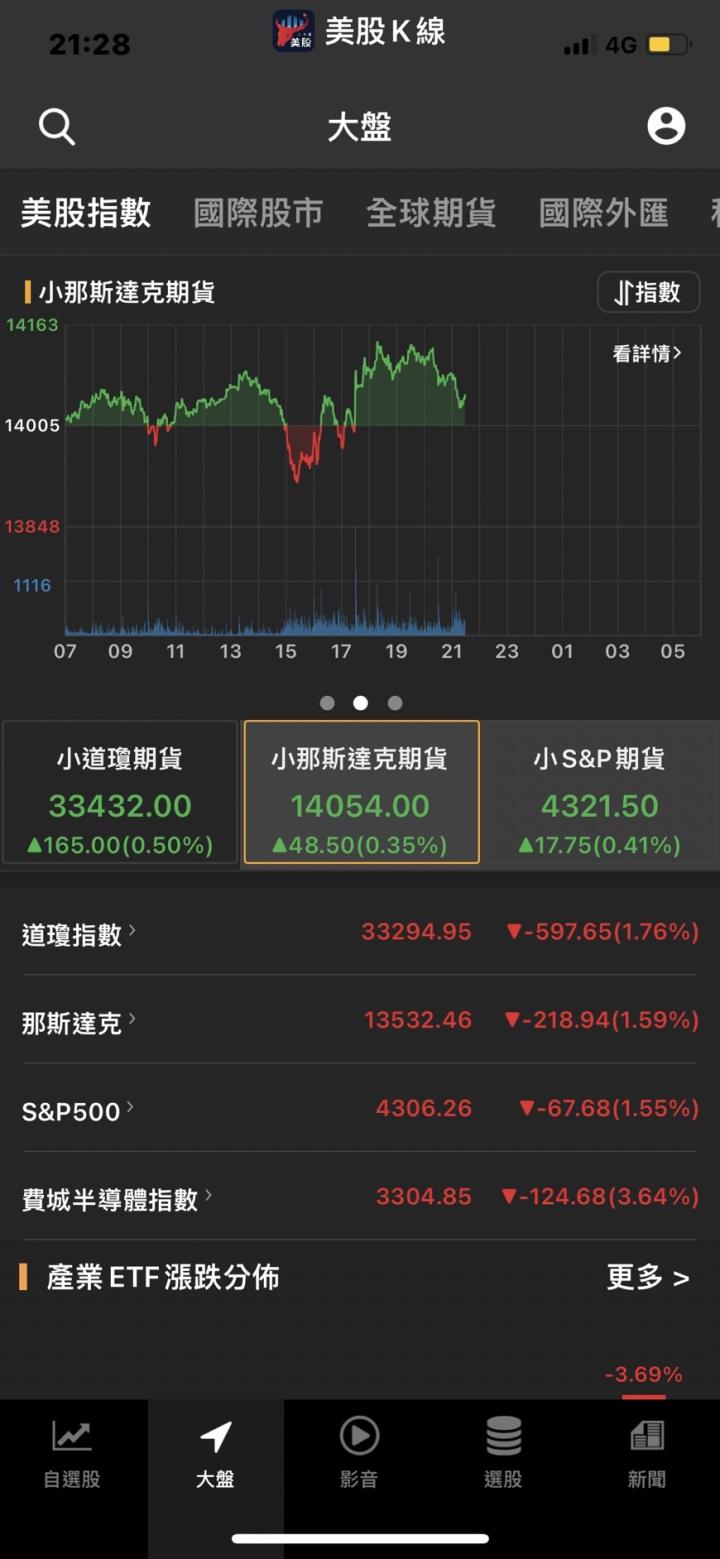Switch to the 國際外匯 tab
Viewport: 720px width, 1559px height.
(603, 213)
